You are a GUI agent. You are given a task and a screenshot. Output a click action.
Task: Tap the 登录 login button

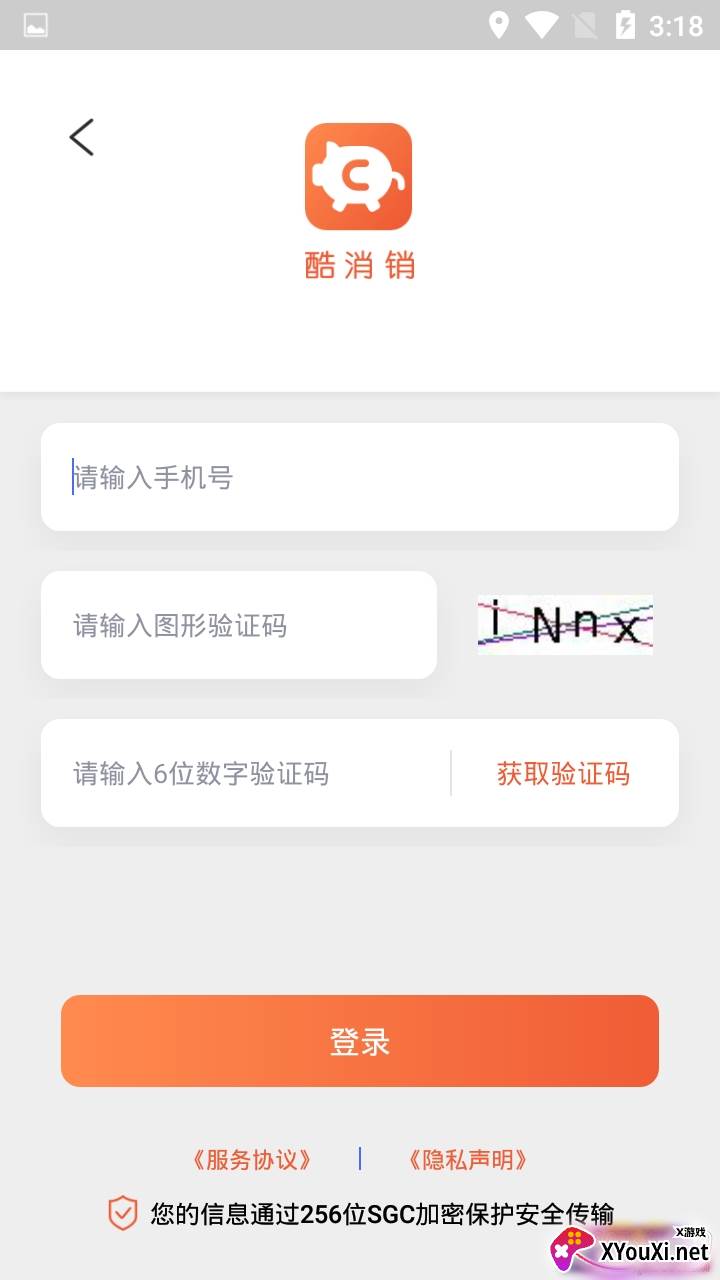[360, 1041]
